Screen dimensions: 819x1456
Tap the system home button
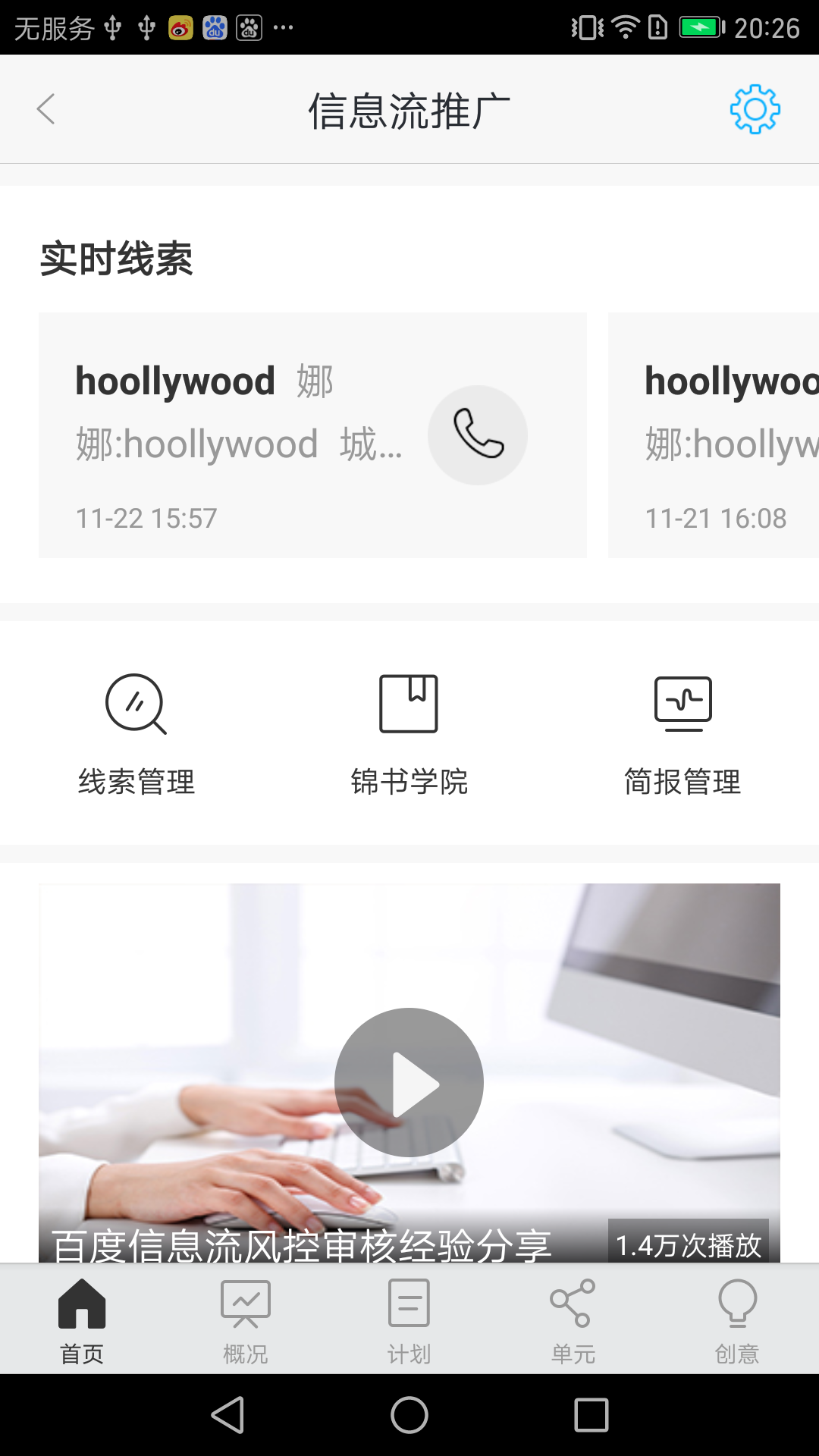click(x=409, y=1415)
